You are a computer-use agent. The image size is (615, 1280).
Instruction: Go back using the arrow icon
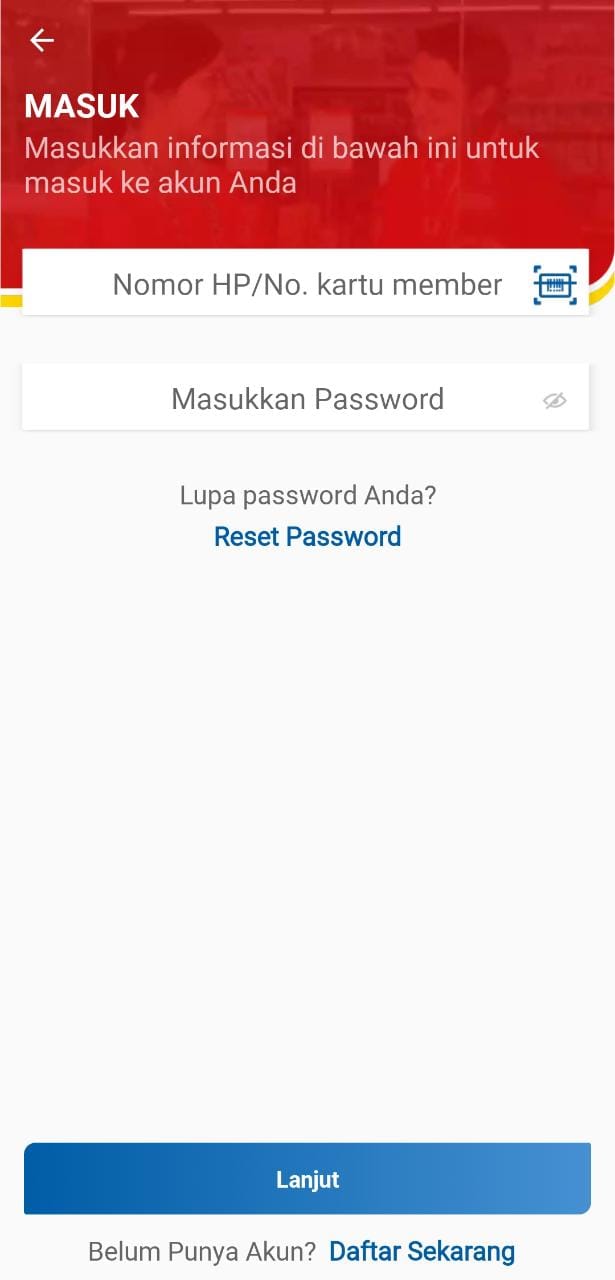(x=42, y=40)
